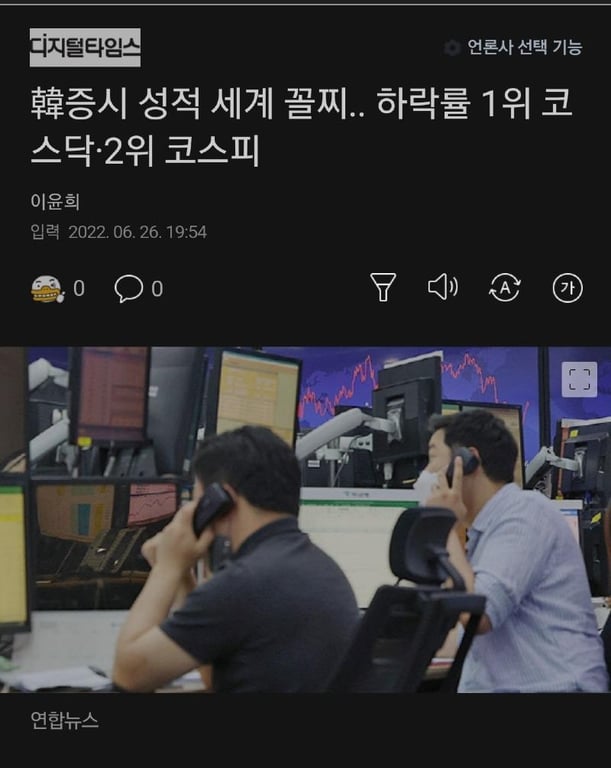Translate the article with the A icon
This screenshot has height=768, width=611.
(505, 288)
